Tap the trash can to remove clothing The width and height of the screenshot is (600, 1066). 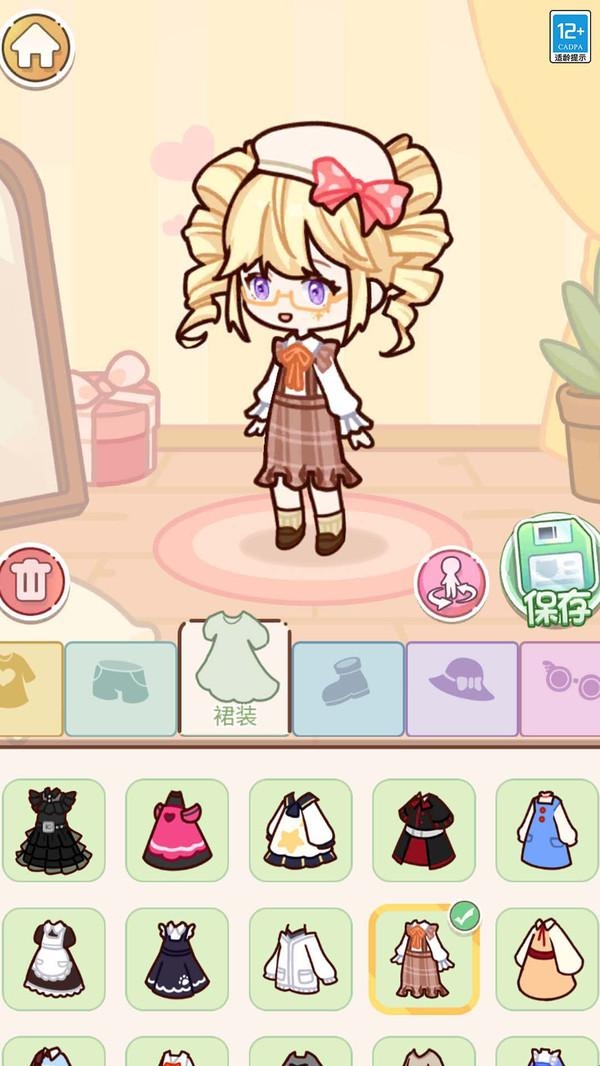pos(32,579)
